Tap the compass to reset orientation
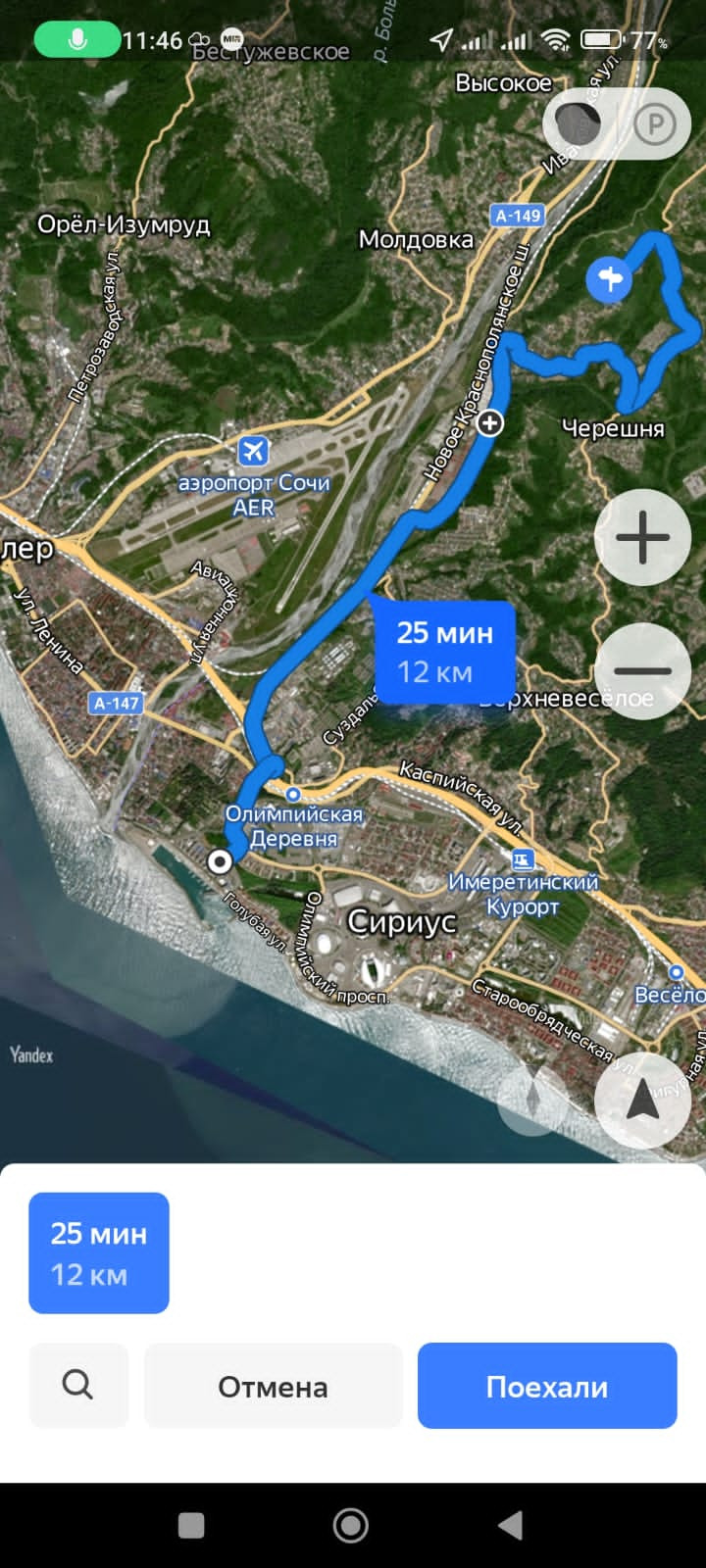This screenshot has height=1568, width=706. (x=532, y=1100)
